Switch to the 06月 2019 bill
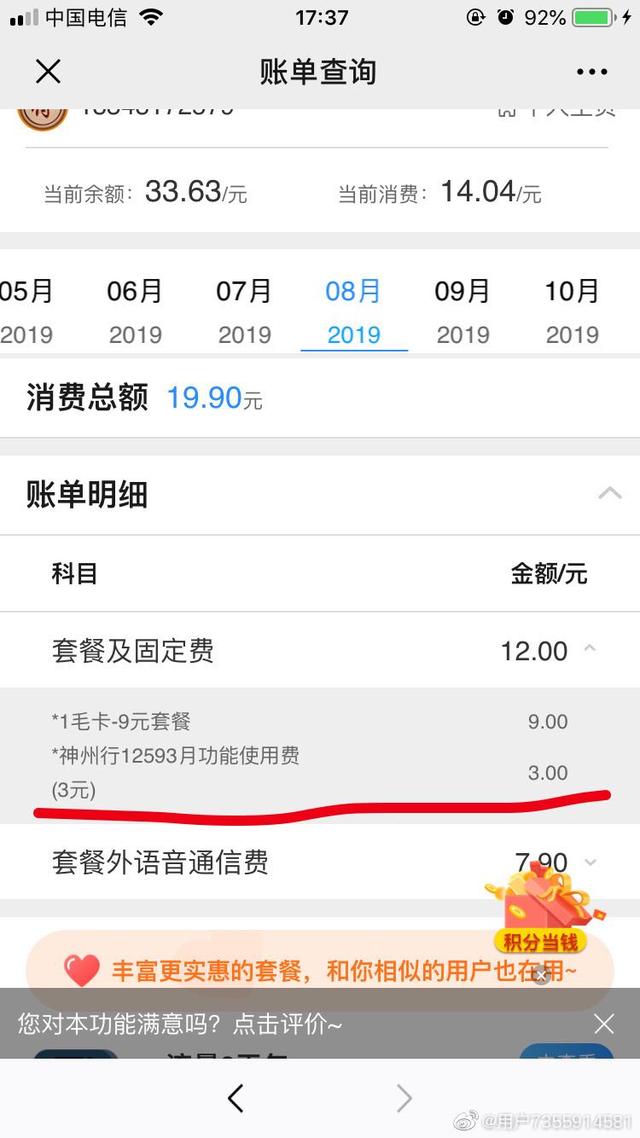The height and width of the screenshot is (1138, 640). click(135, 311)
